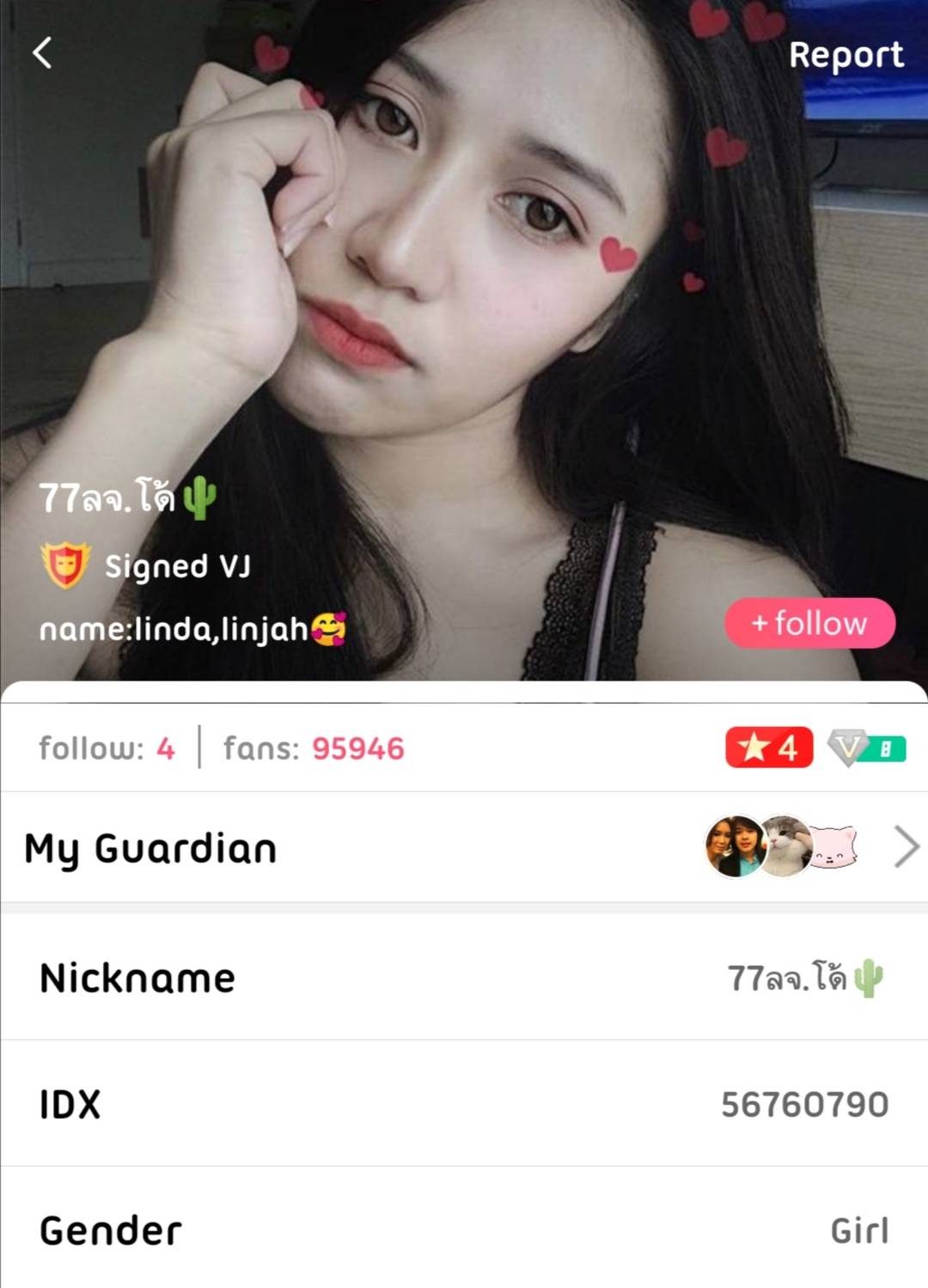View the fans count list
This screenshot has height=1288, width=928.
point(314,748)
